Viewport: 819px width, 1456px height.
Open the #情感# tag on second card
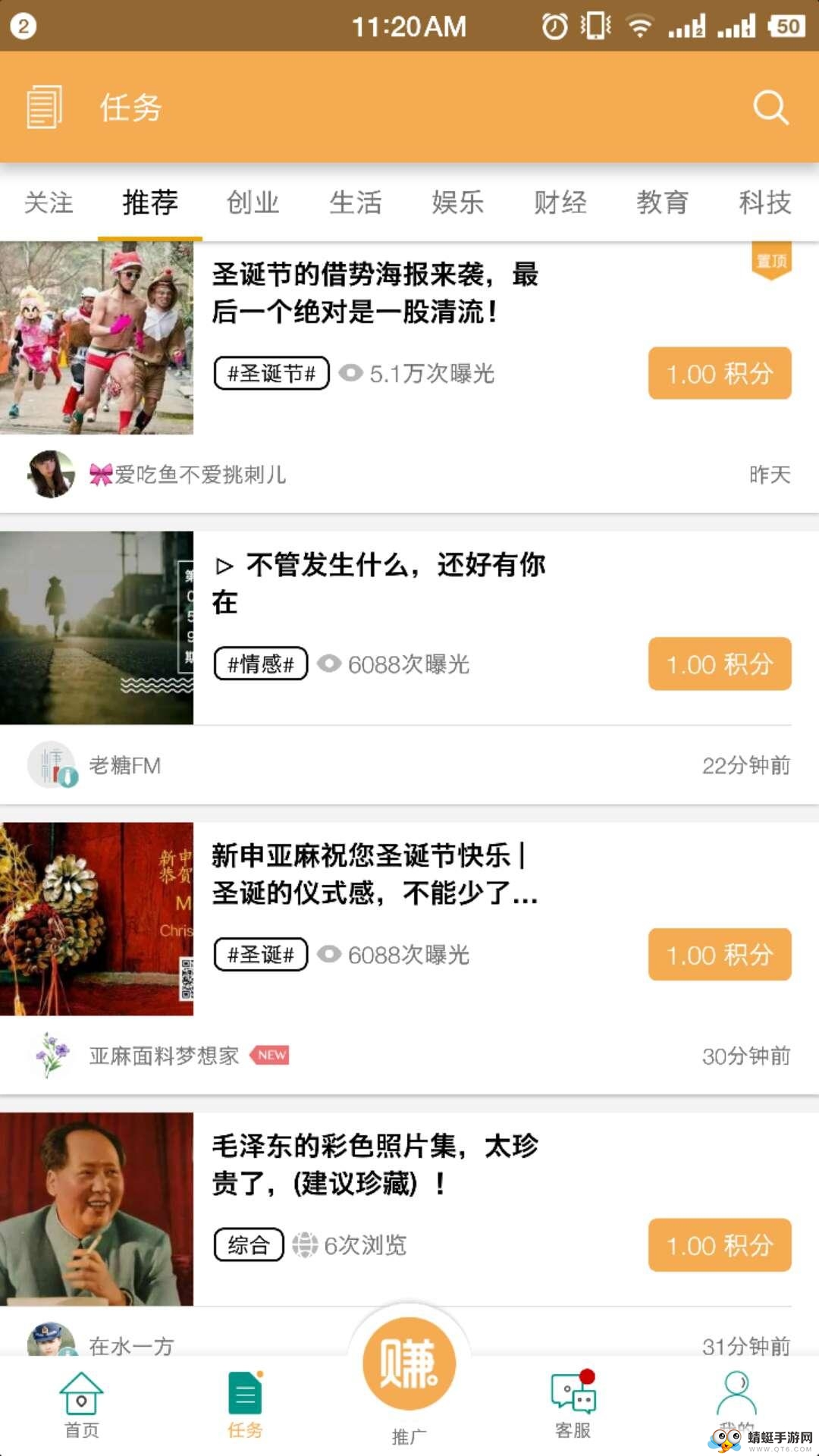click(261, 664)
